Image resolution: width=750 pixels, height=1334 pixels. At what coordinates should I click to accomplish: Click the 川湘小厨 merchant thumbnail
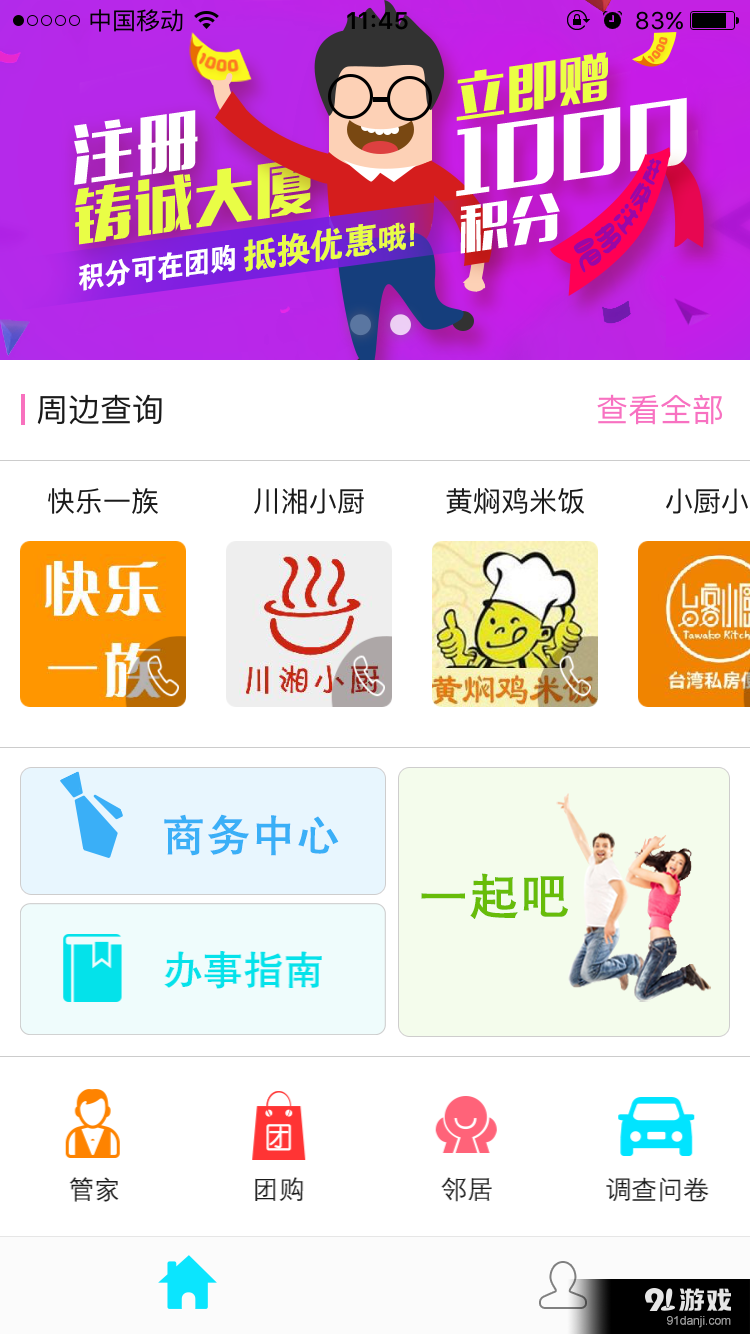pos(308,624)
